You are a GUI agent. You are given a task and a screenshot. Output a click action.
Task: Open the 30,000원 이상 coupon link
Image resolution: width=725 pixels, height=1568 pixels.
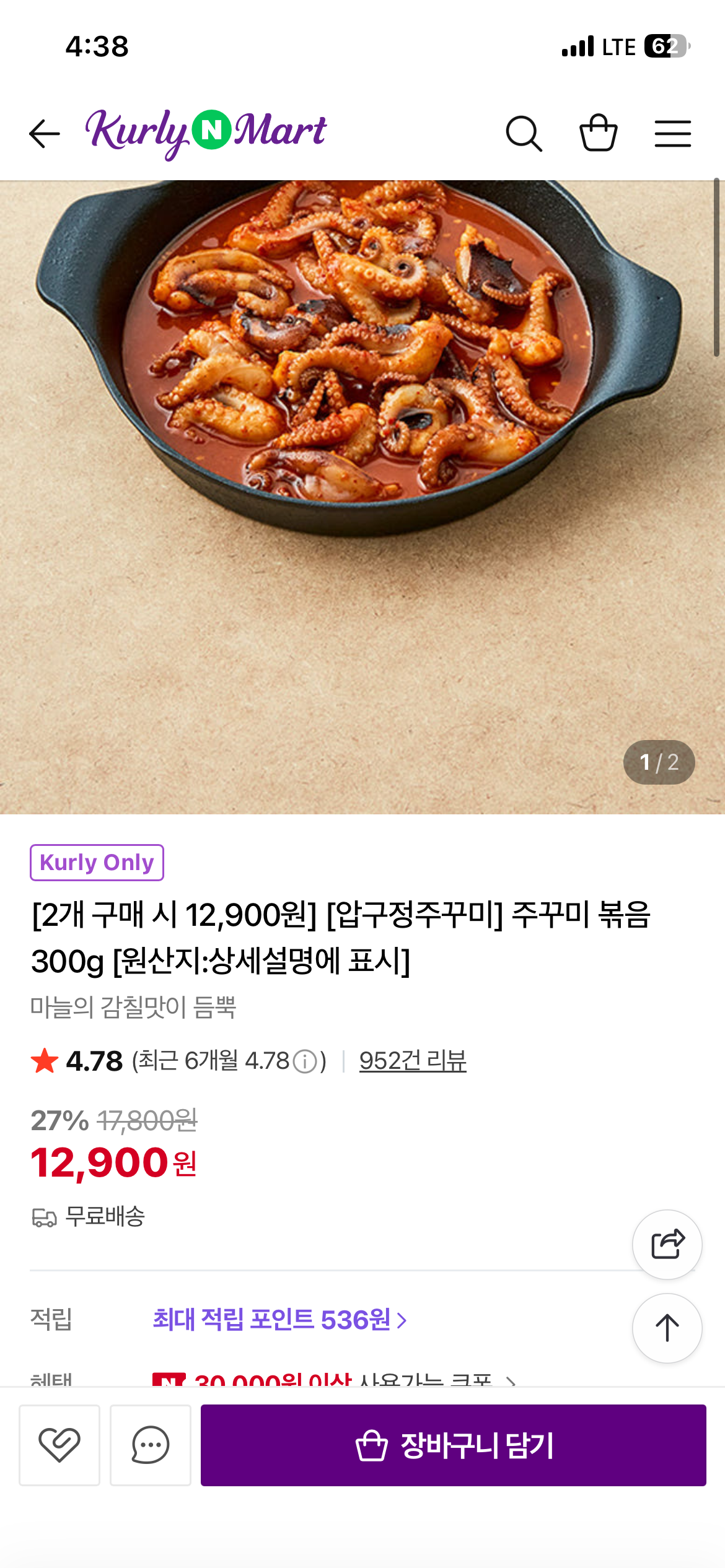[x=335, y=1380]
